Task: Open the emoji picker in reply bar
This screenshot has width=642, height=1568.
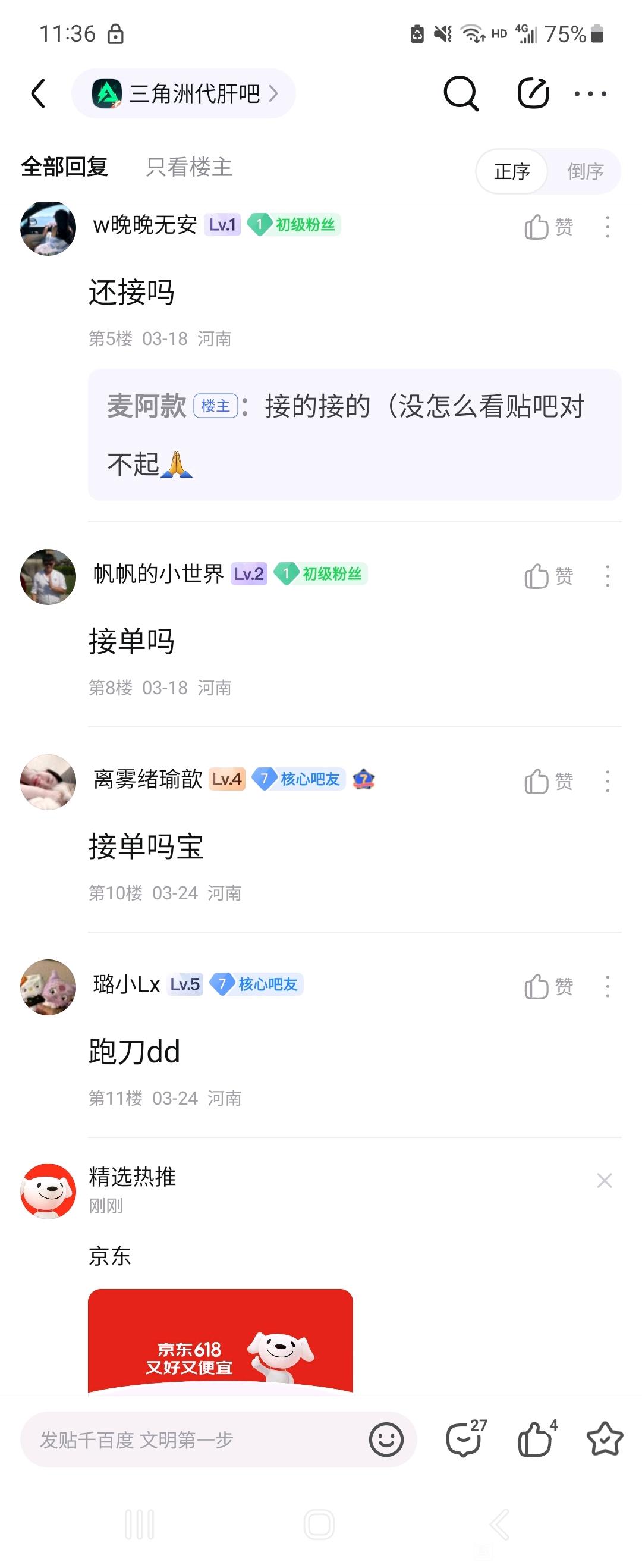Action: 386,1440
